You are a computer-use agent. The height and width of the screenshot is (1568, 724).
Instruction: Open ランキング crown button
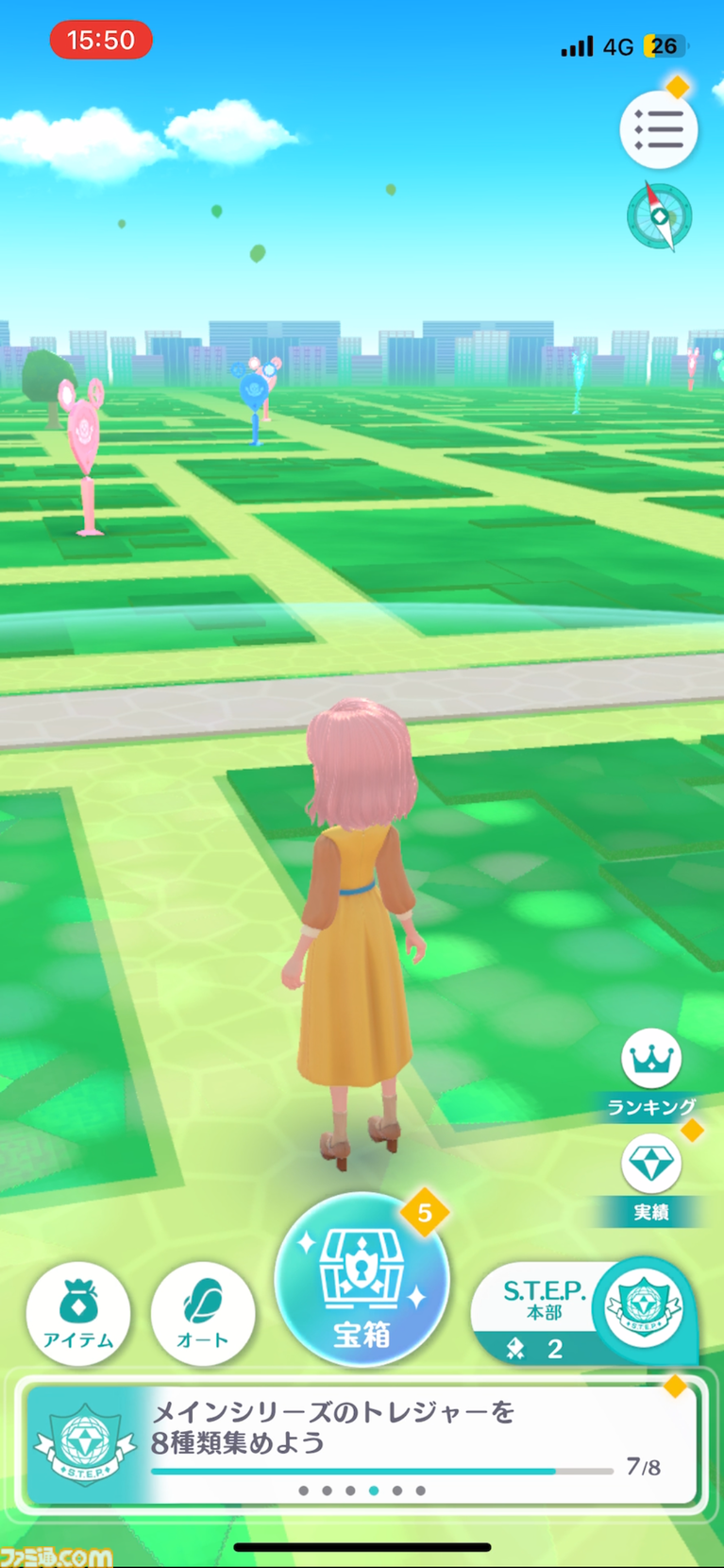(651, 1059)
